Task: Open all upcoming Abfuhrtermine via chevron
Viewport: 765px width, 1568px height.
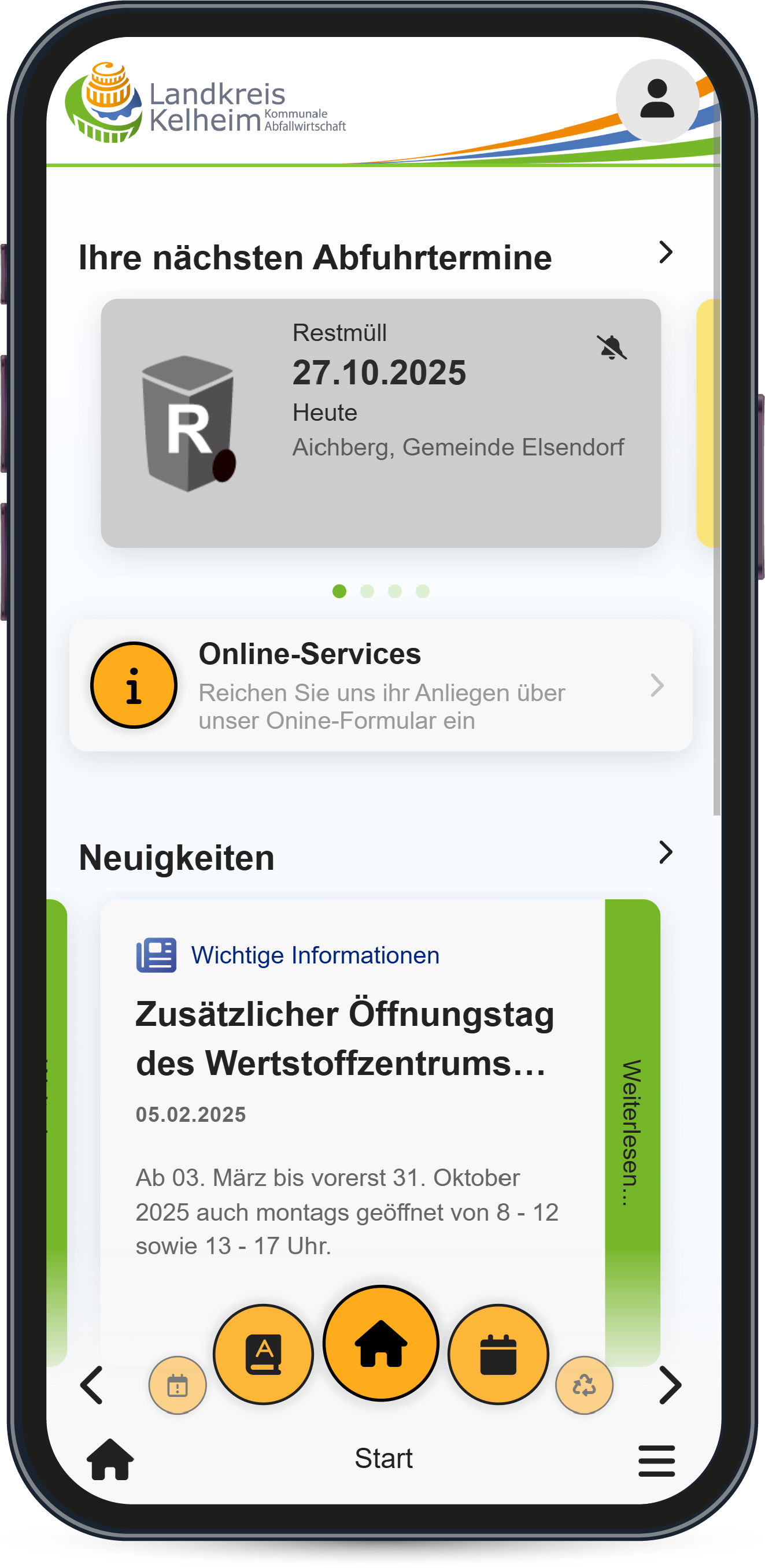Action: 665,253
